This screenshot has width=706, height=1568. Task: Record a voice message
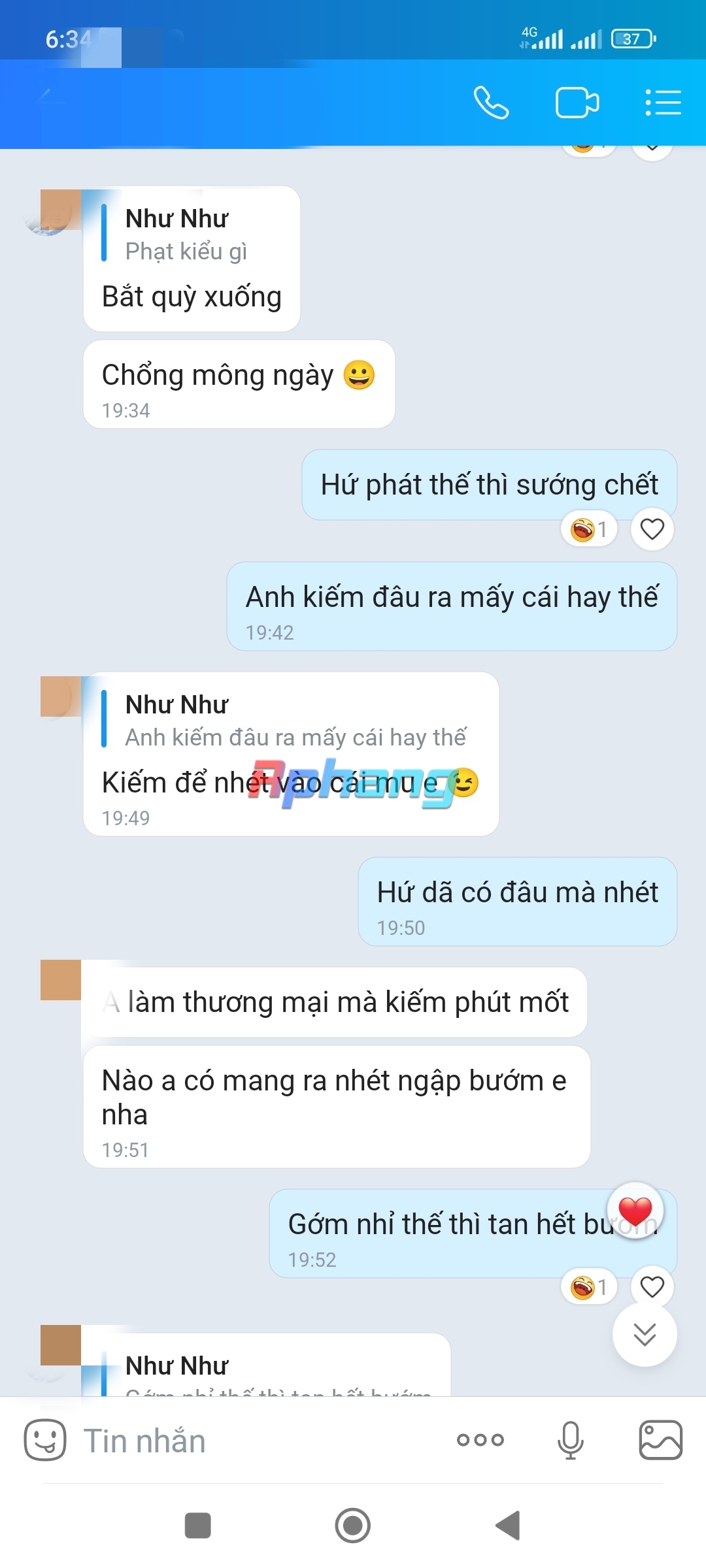tap(571, 1440)
